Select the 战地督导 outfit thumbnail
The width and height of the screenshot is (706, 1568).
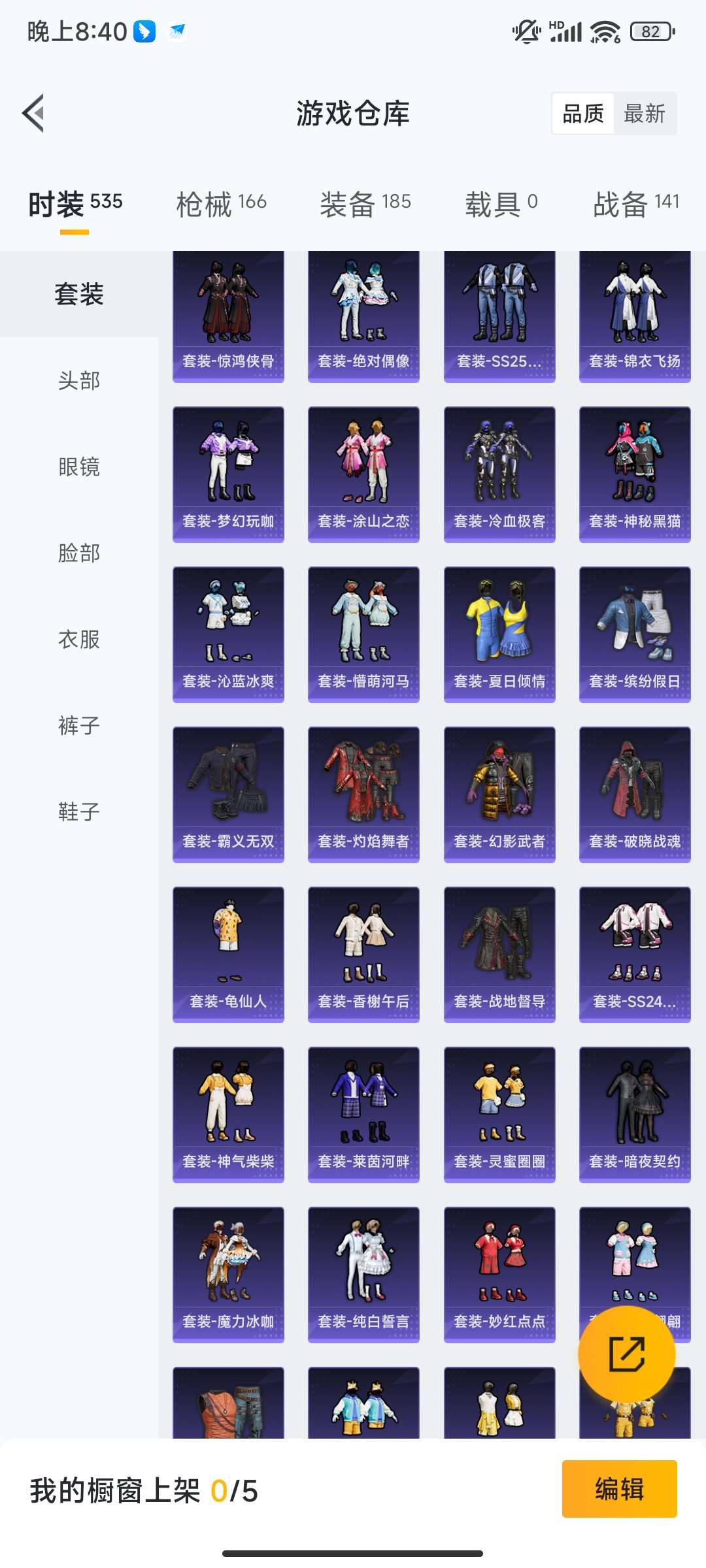(499, 951)
